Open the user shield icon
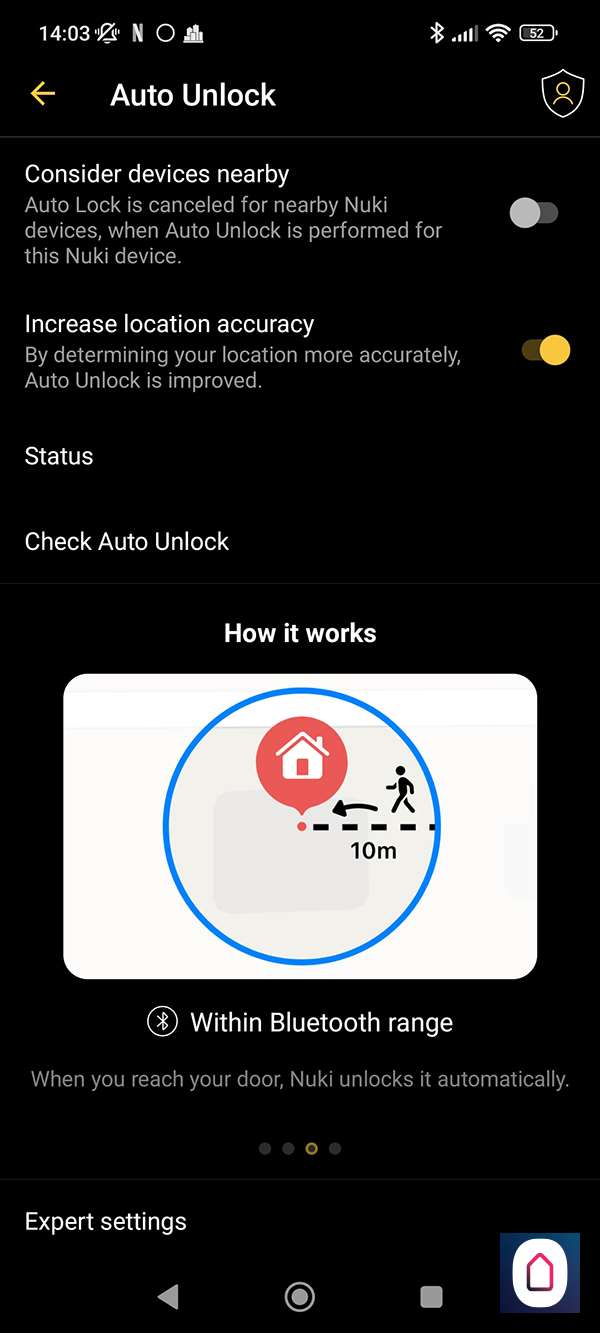600x1333 pixels. point(562,94)
